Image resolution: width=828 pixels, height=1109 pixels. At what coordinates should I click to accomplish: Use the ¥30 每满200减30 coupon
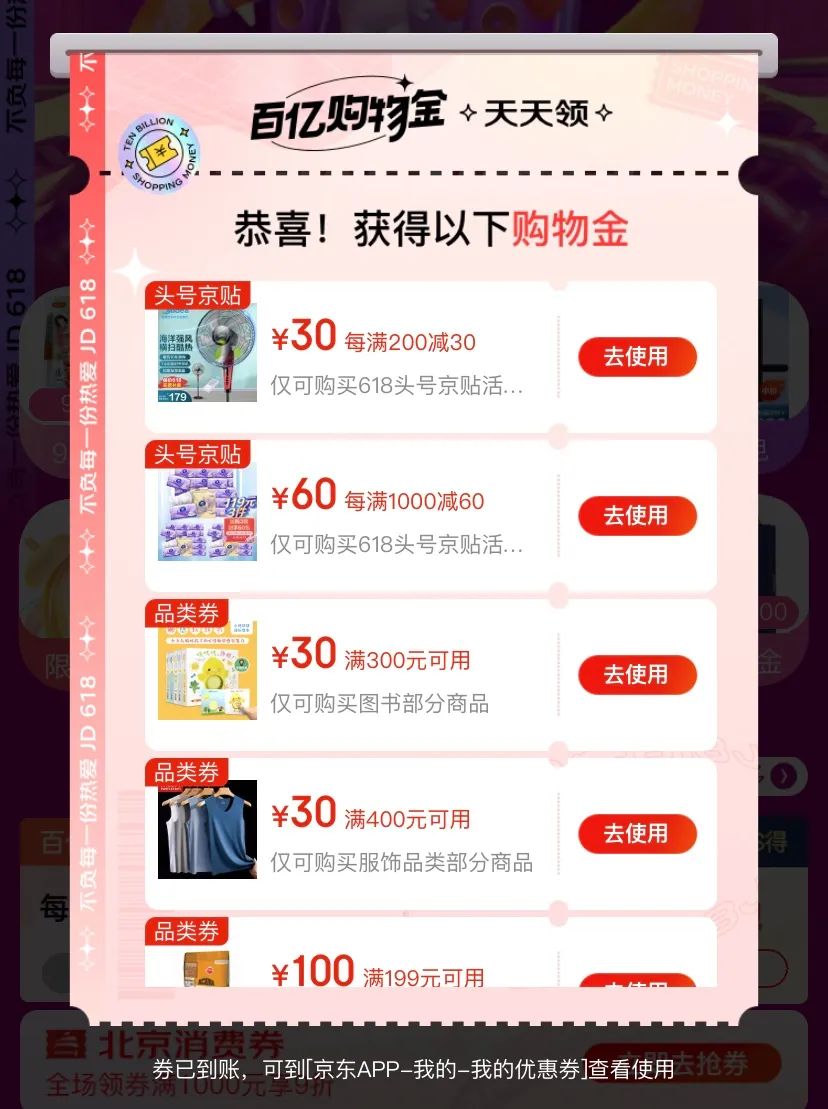click(636, 357)
